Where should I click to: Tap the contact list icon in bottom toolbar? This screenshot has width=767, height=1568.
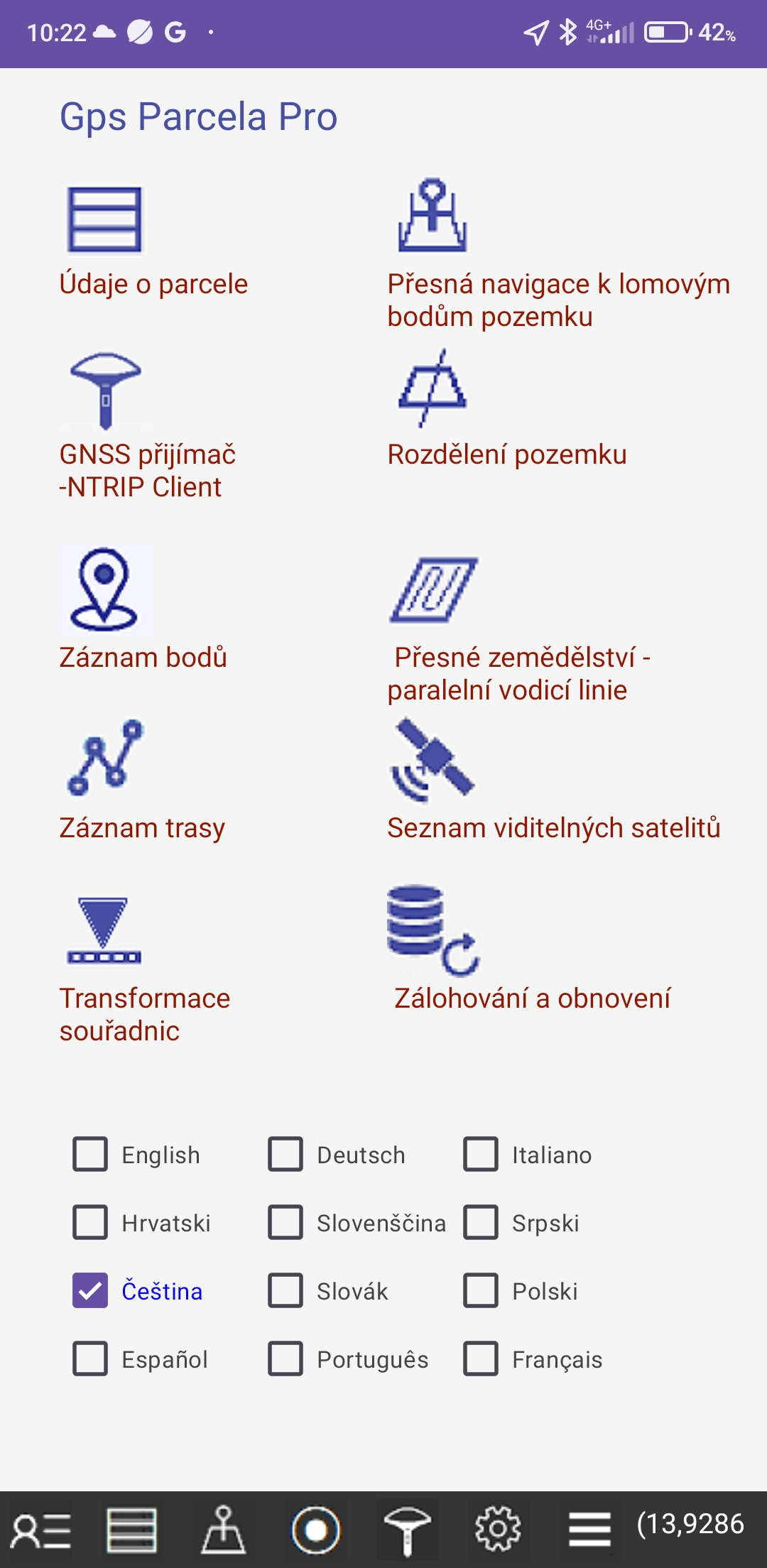pos(41,1529)
